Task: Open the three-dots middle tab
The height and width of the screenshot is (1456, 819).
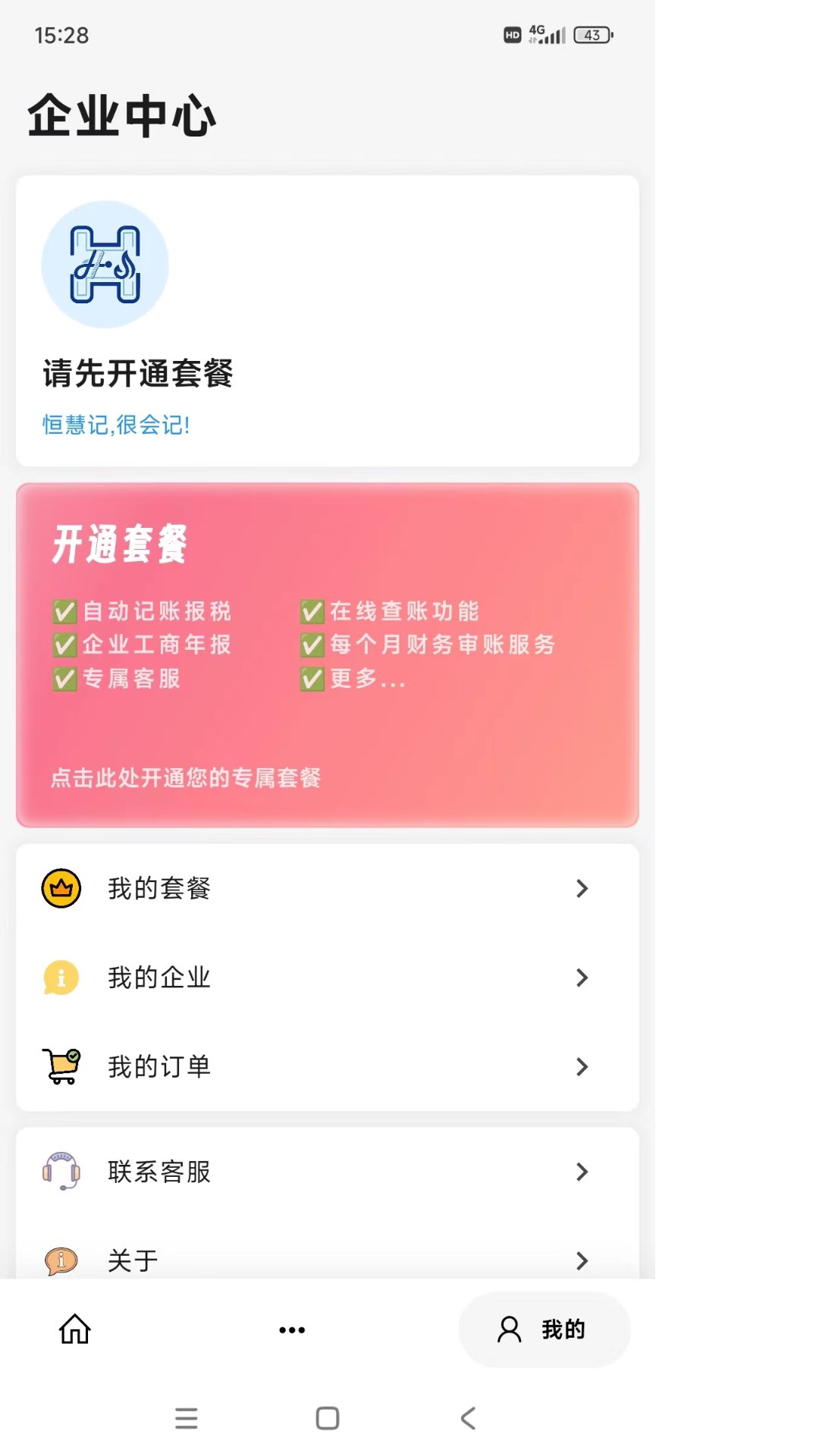Action: (x=292, y=1329)
